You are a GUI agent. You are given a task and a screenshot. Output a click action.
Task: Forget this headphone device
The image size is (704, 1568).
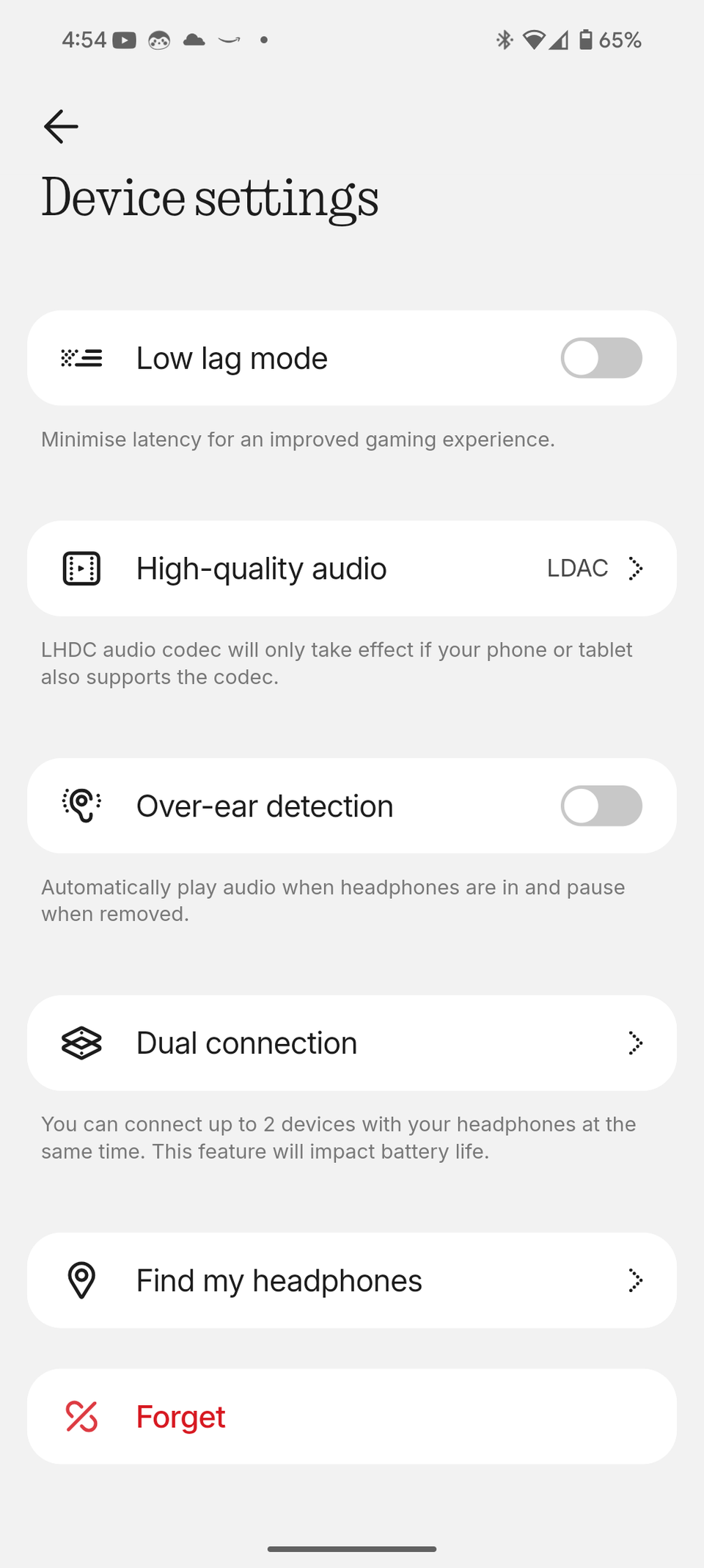(352, 1416)
